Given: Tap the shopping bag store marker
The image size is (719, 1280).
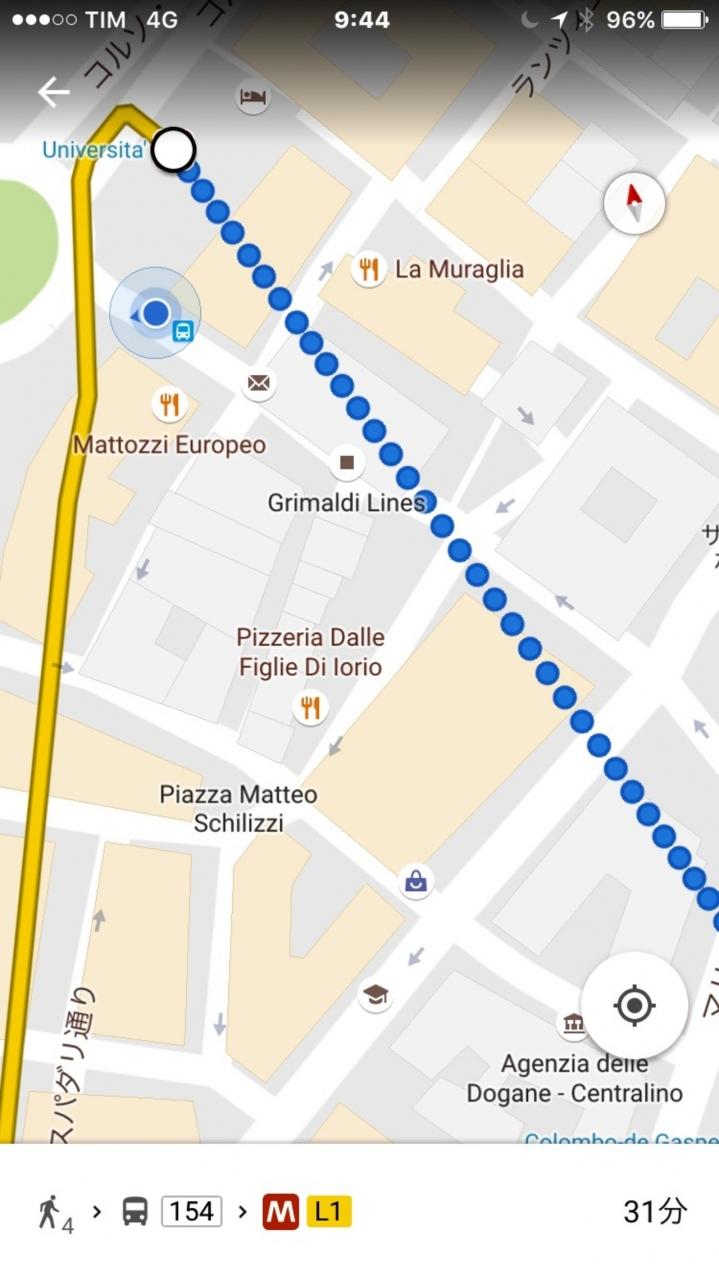Looking at the screenshot, I should (x=415, y=881).
